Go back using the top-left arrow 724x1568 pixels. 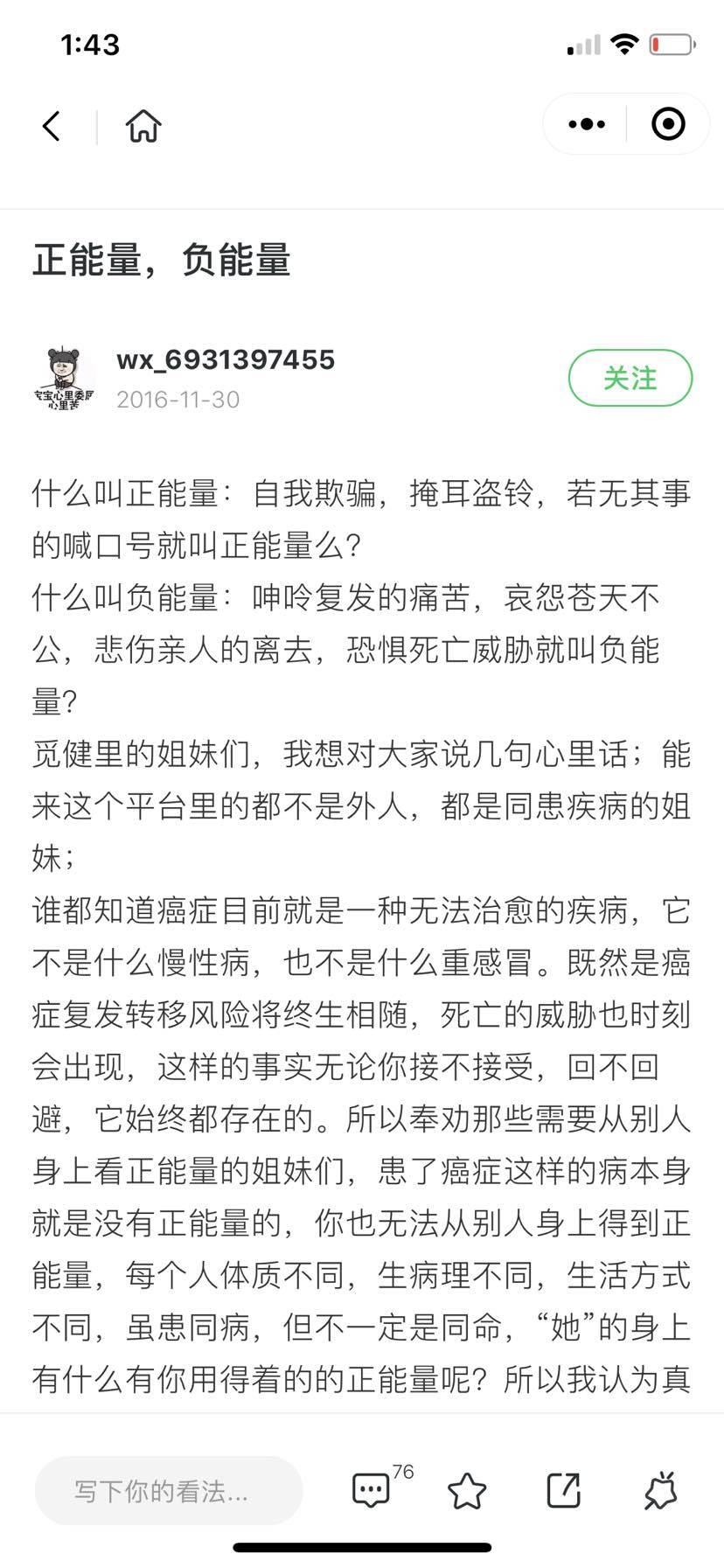52,126
